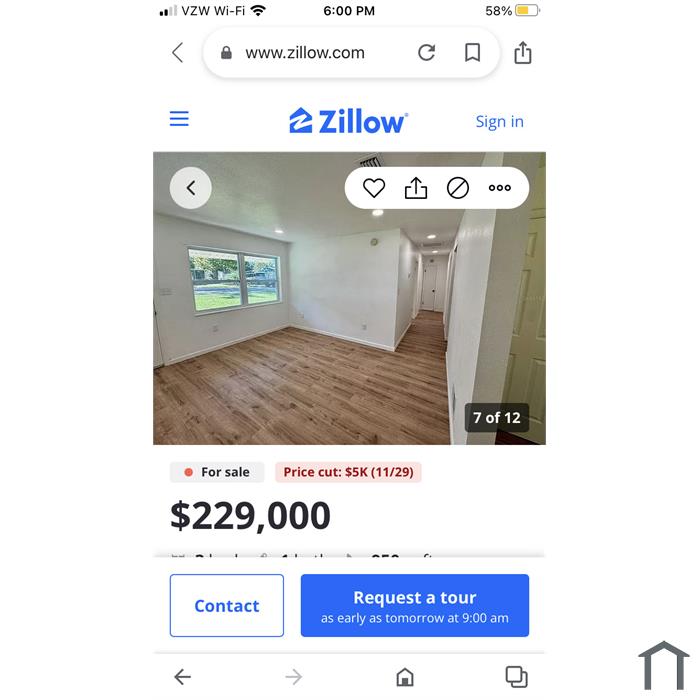The width and height of the screenshot is (700, 700).
Task: Open the browser tabs overview
Action: point(516,677)
